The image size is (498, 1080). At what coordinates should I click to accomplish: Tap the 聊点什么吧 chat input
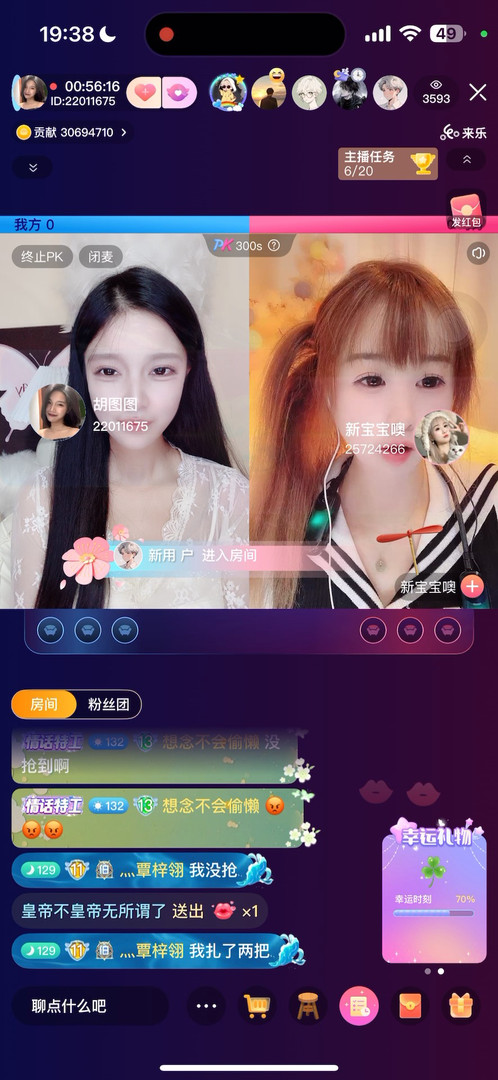tap(90, 1006)
